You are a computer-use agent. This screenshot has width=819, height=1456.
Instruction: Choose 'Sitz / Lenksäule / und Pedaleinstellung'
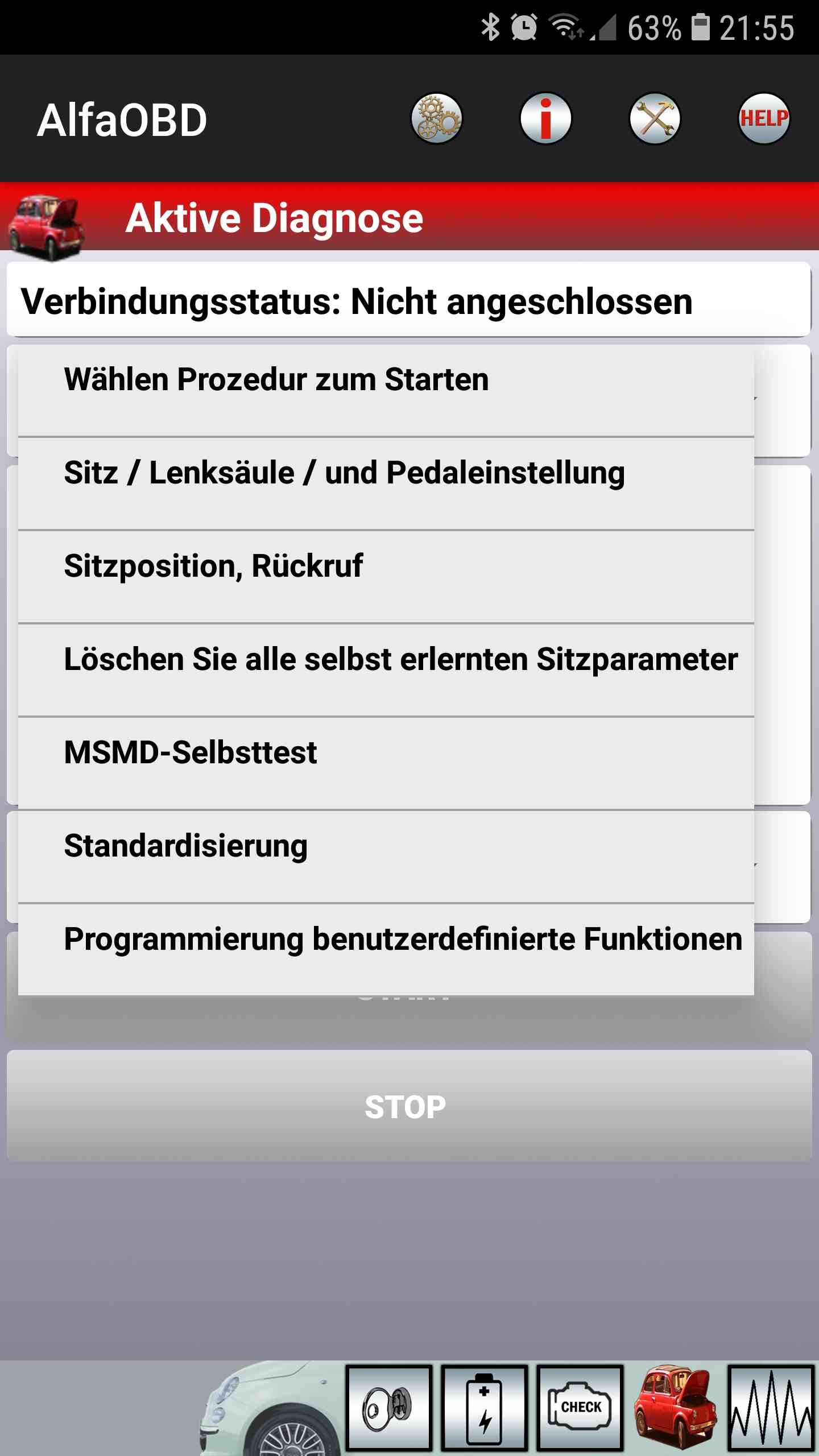[386, 483]
